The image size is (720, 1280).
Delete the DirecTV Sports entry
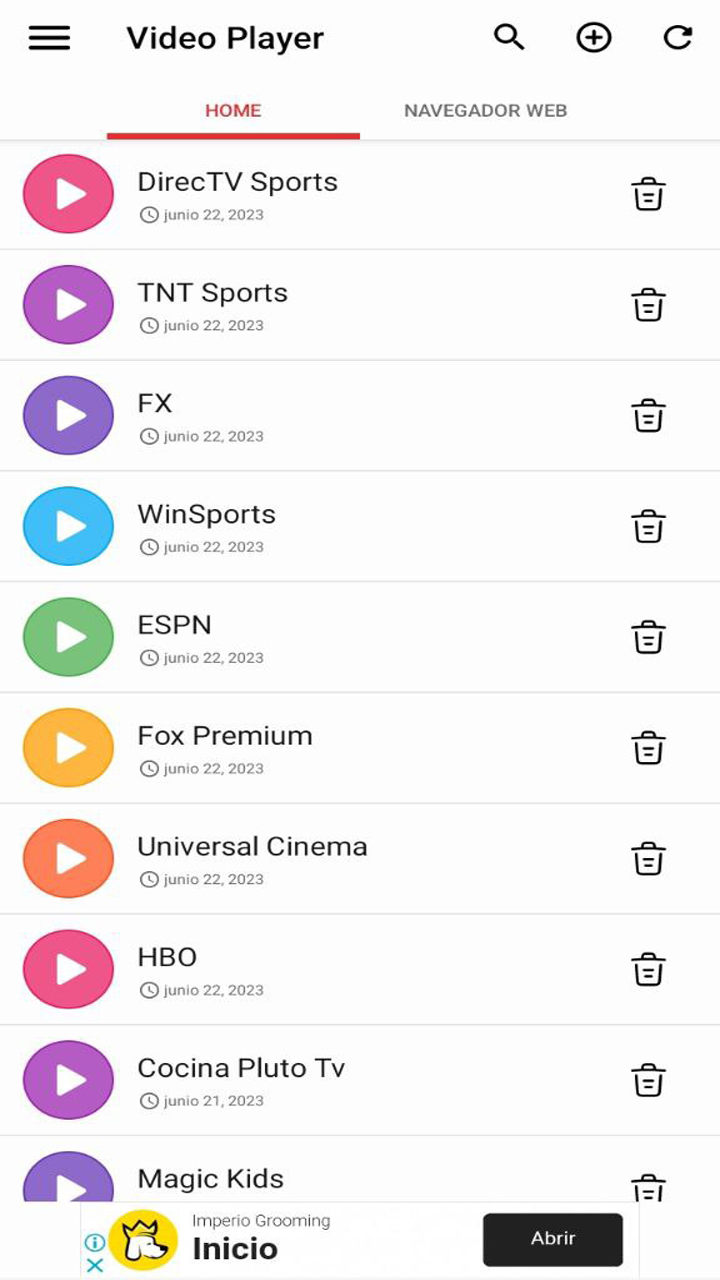coord(648,194)
